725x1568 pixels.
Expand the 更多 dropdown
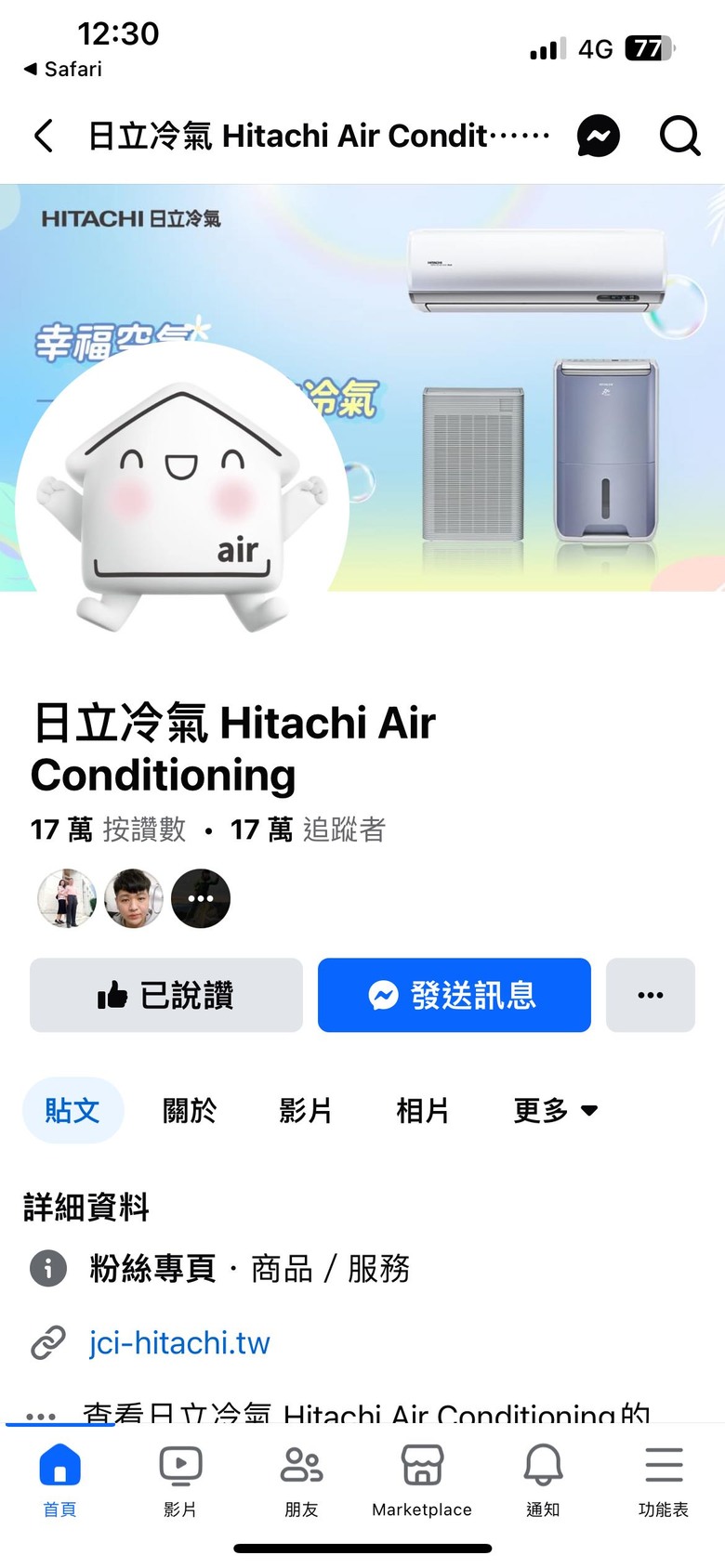[x=555, y=1110]
